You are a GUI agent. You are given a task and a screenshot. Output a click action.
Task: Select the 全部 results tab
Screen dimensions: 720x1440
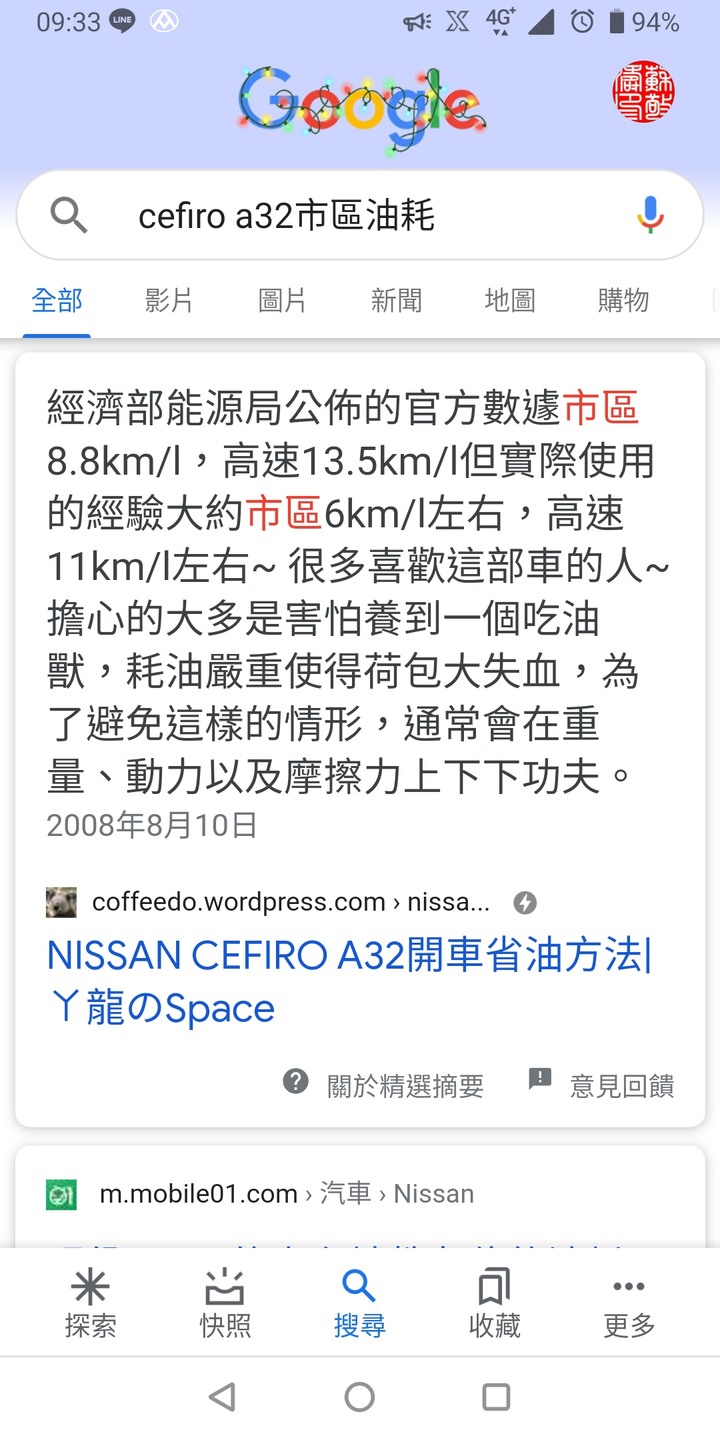pyautogui.click(x=57, y=300)
